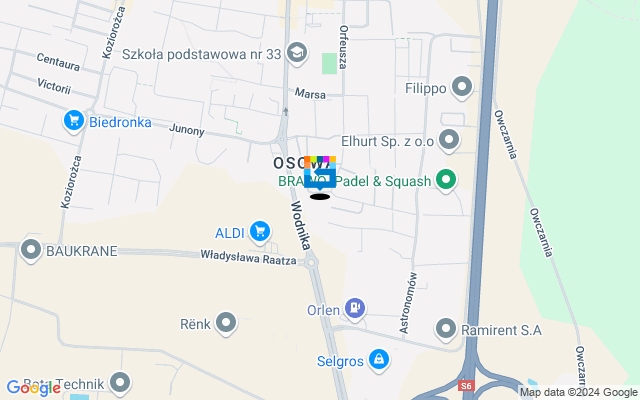Viewport: 640px width, 400px height.
Task: Select the Rënk place marker
Action: [x=226, y=322]
